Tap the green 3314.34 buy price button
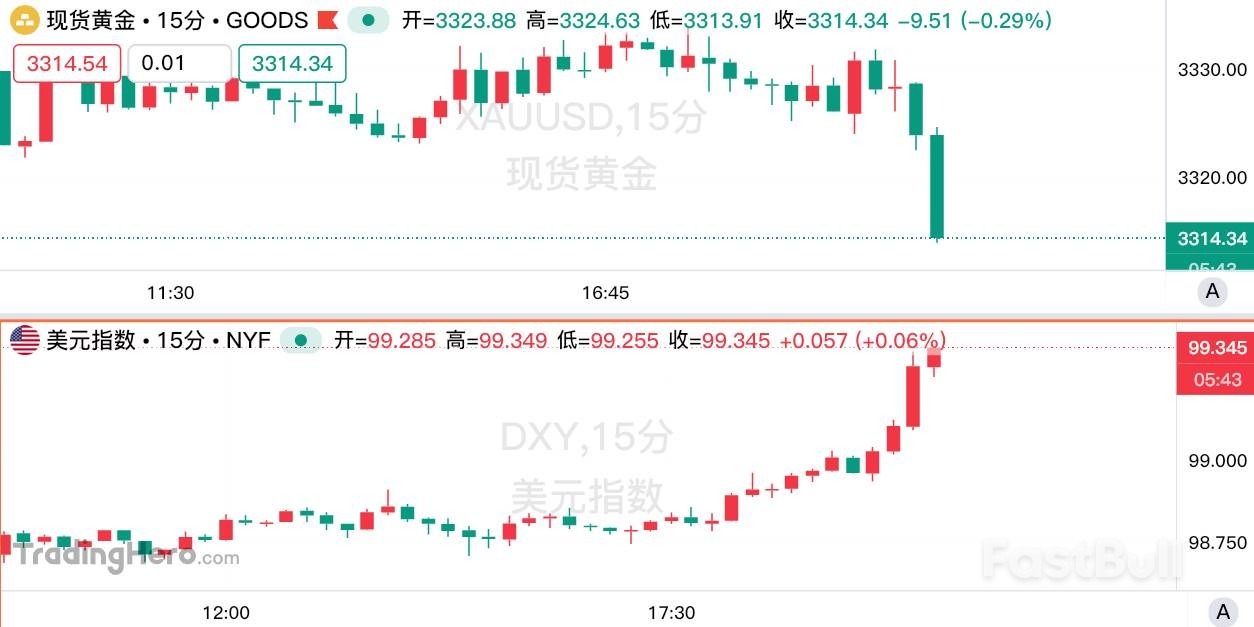 (292, 64)
